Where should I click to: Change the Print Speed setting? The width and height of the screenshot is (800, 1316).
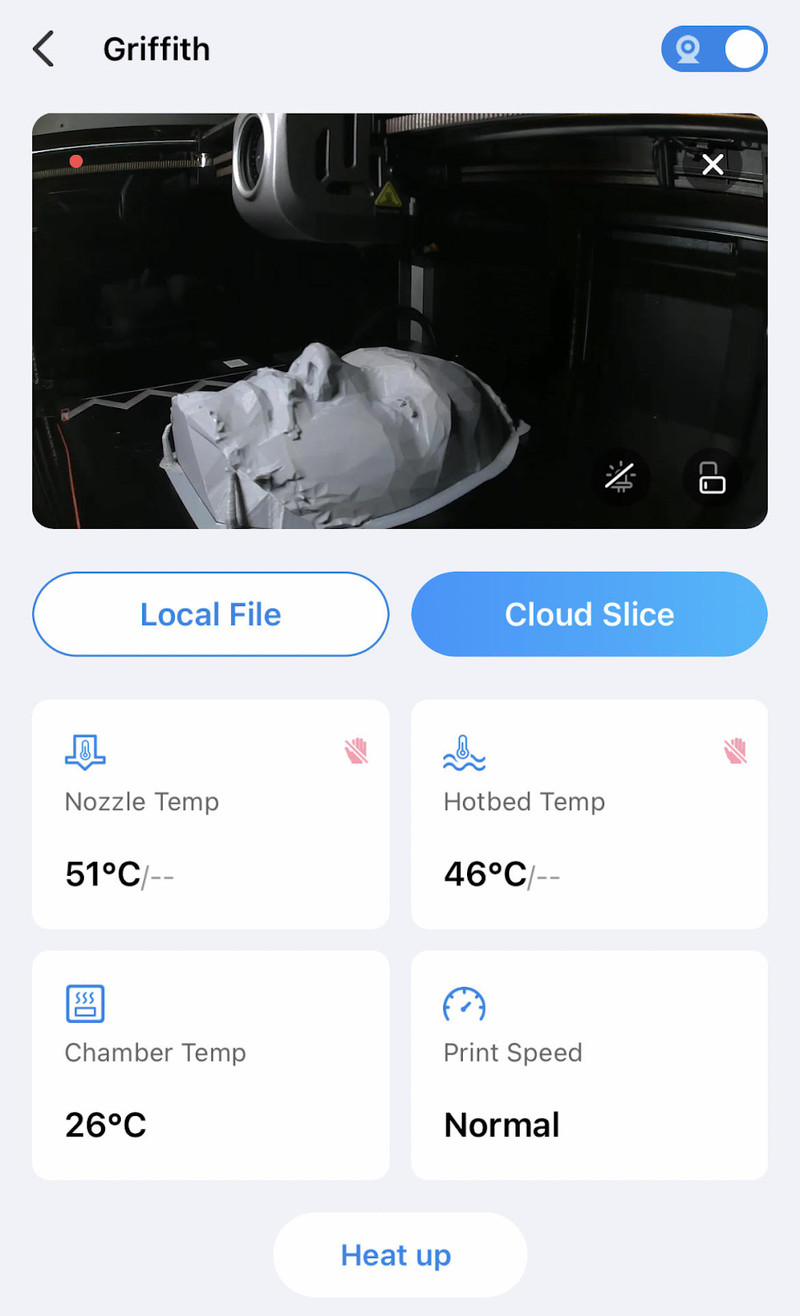point(589,1065)
